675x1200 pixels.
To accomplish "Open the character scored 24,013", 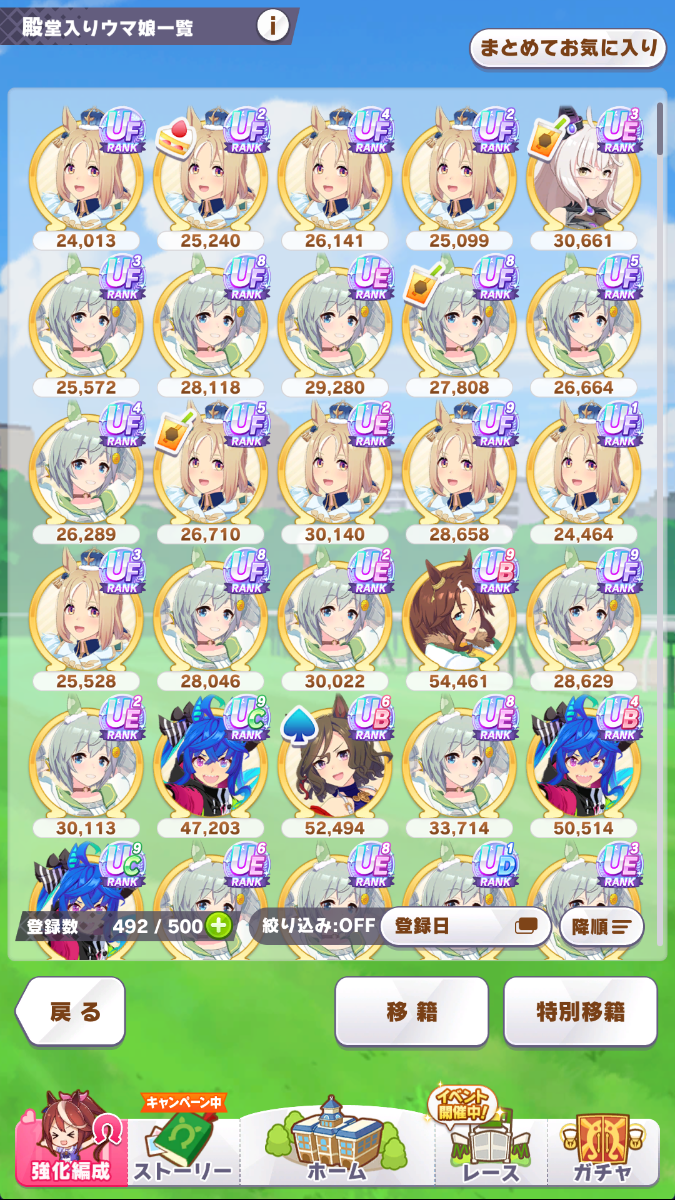I will click(x=86, y=175).
